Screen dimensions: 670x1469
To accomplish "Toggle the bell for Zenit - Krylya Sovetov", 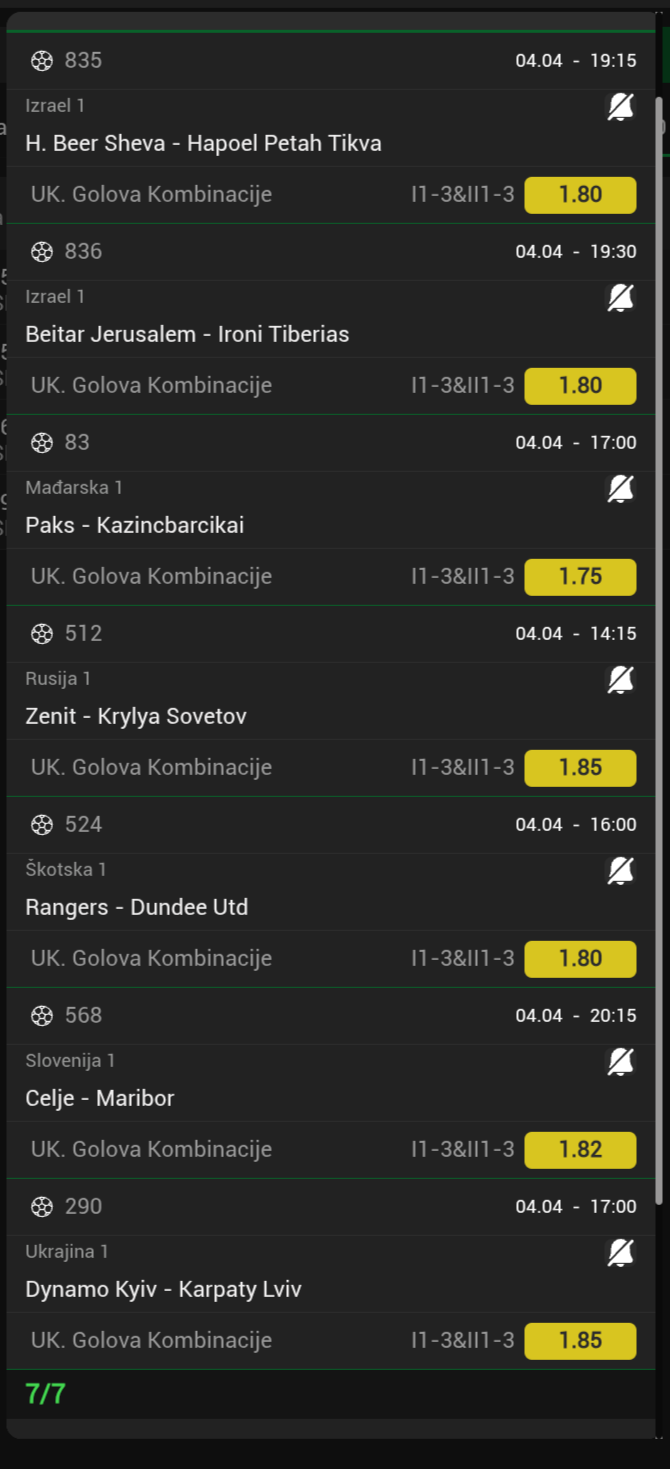I will point(621,680).
